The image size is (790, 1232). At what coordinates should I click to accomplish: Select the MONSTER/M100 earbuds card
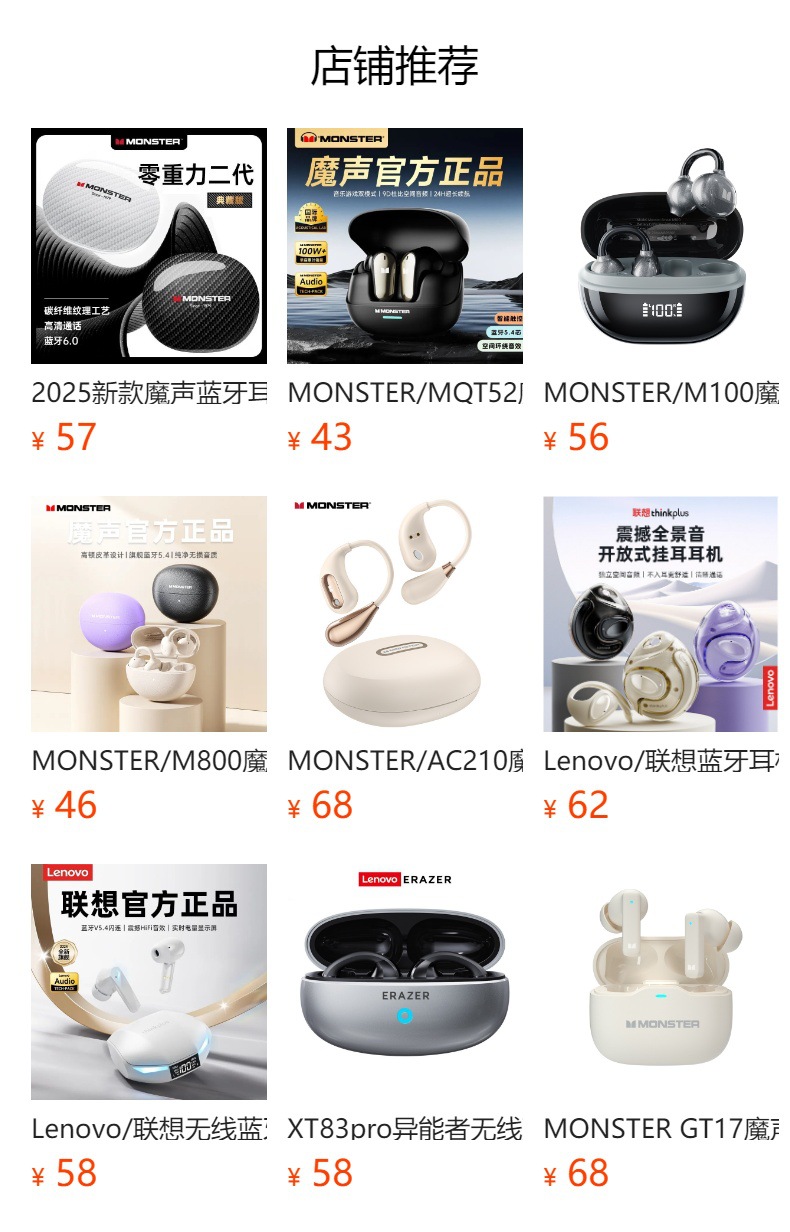(661, 246)
